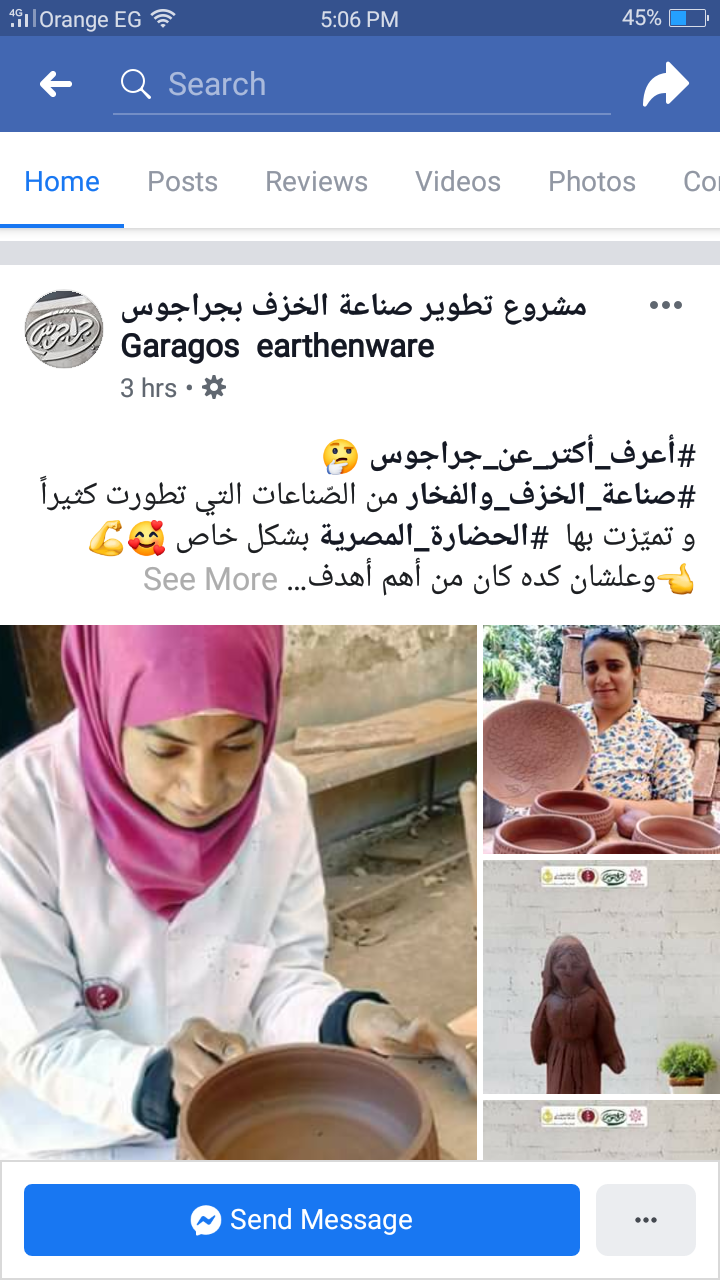Open the post options three-dot menu
The width and height of the screenshot is (720, 1280).
(x=665, y=305)
